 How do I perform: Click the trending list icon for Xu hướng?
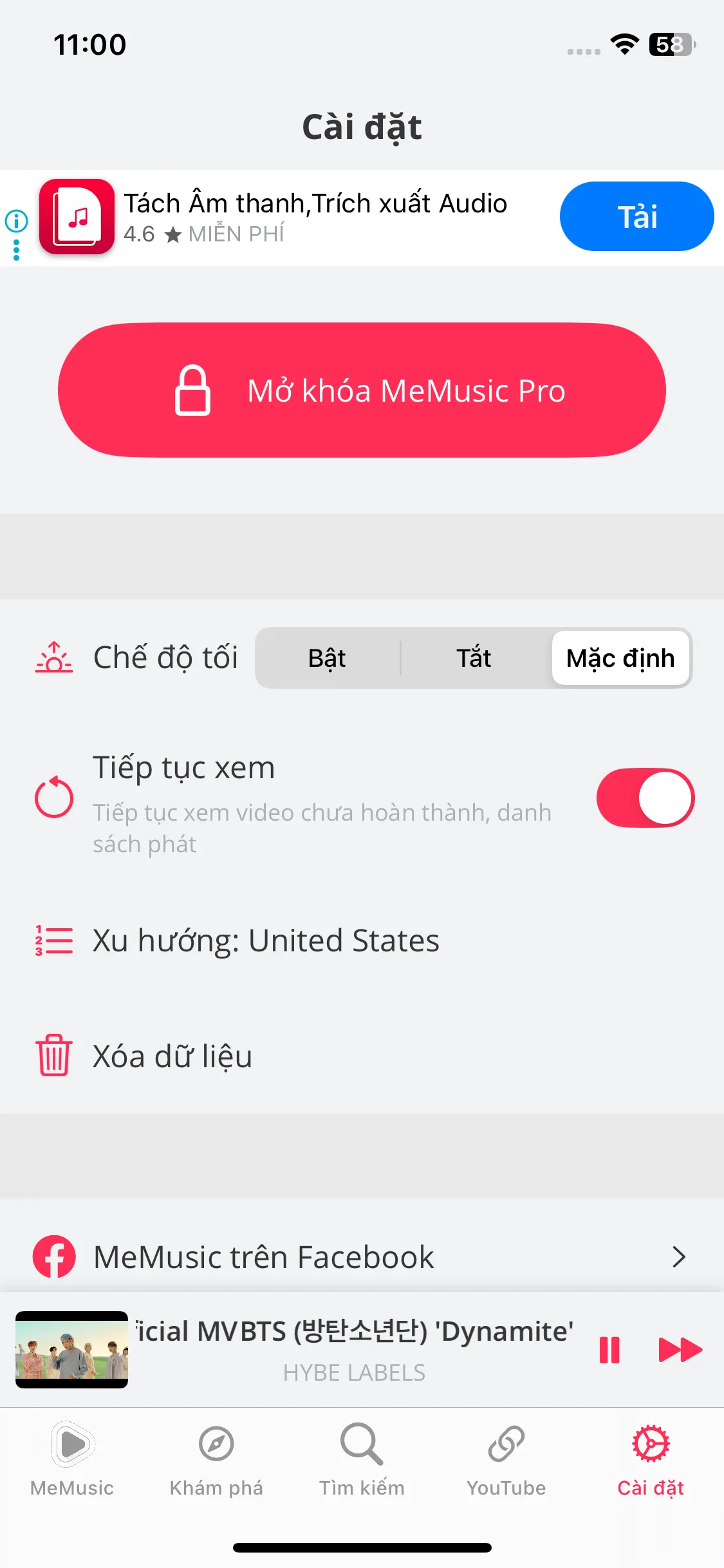coord(54,940)
